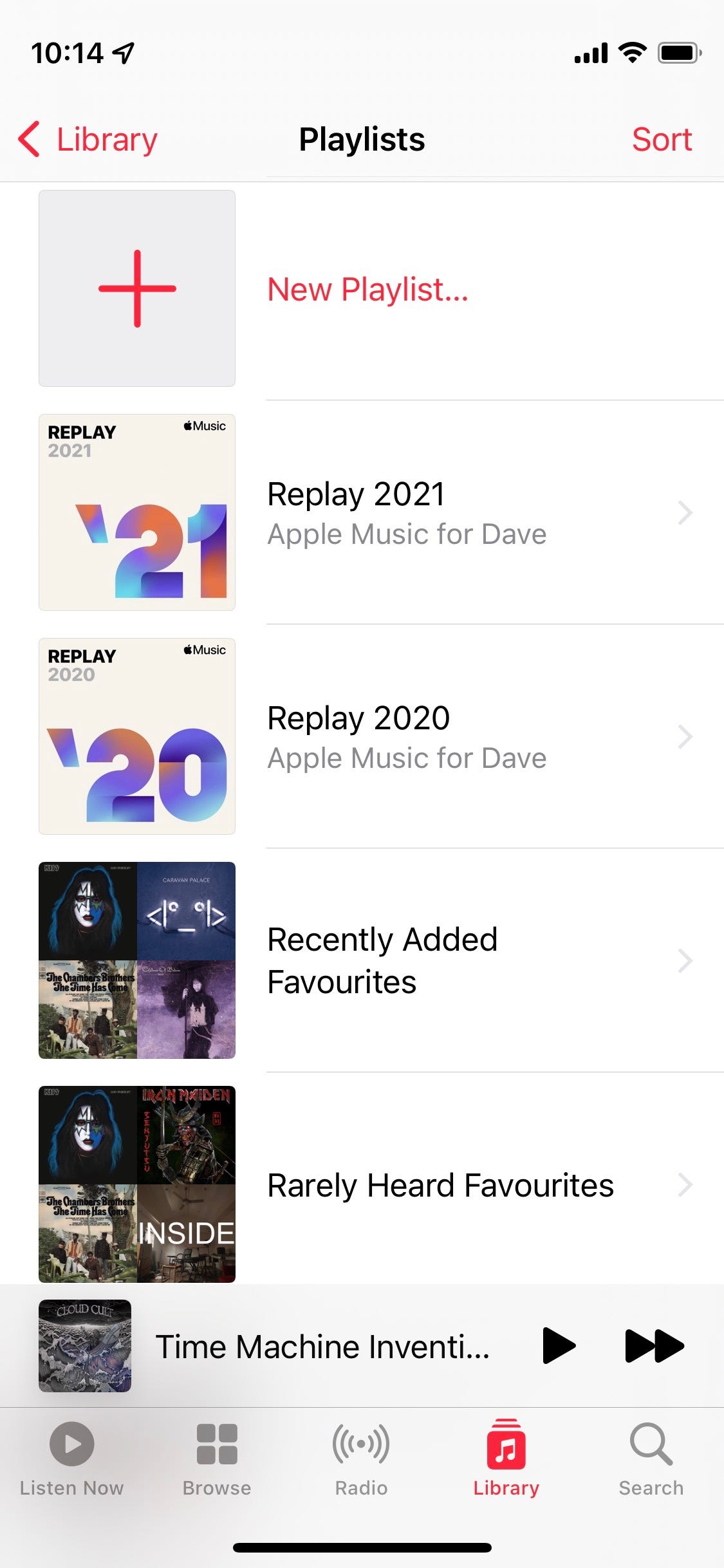Screen dimensions: 724x1568
Task: Create a New Playlist
Action: point(367,289)
